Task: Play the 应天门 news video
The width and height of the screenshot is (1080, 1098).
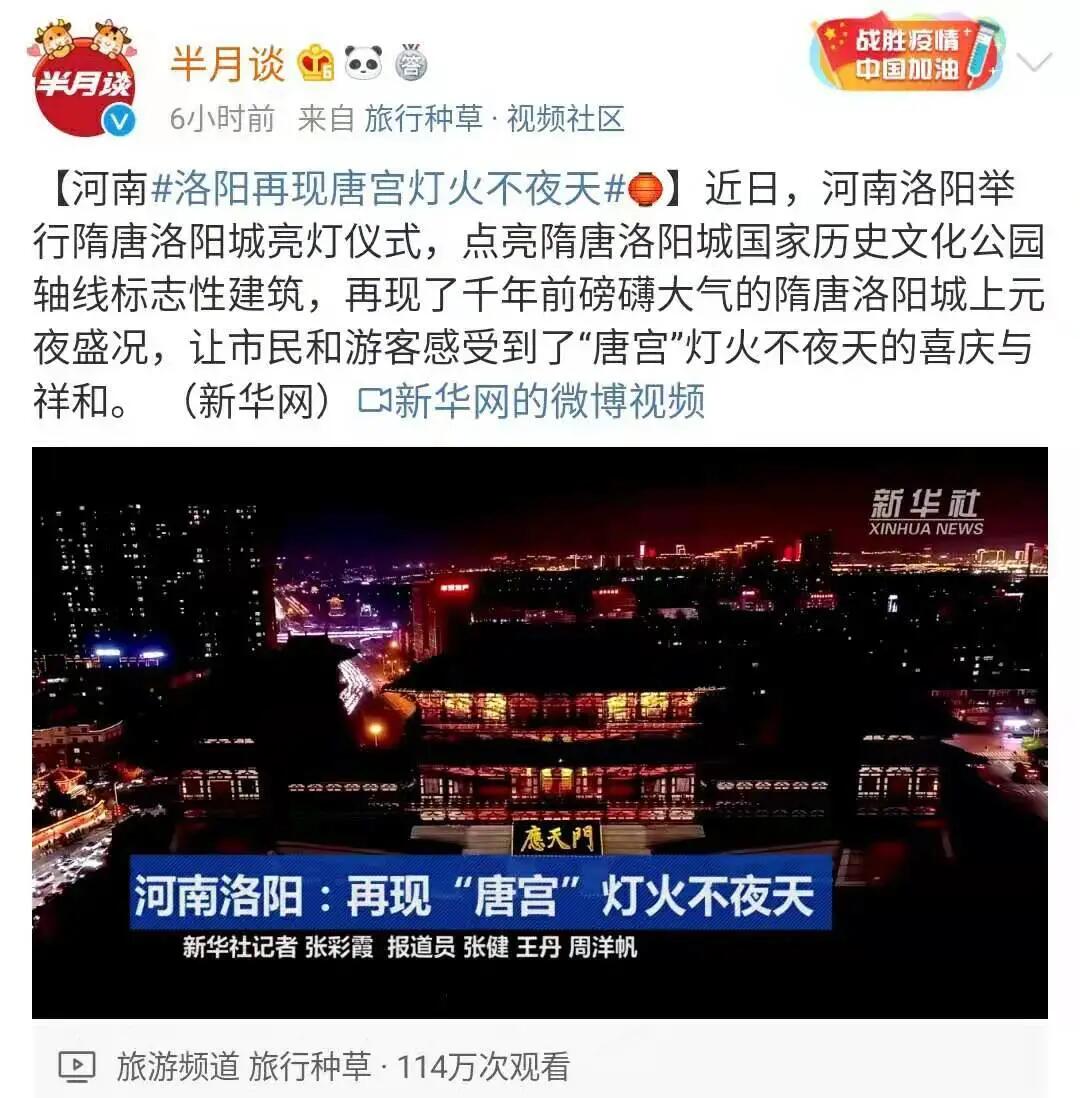Action: (540, 732)
